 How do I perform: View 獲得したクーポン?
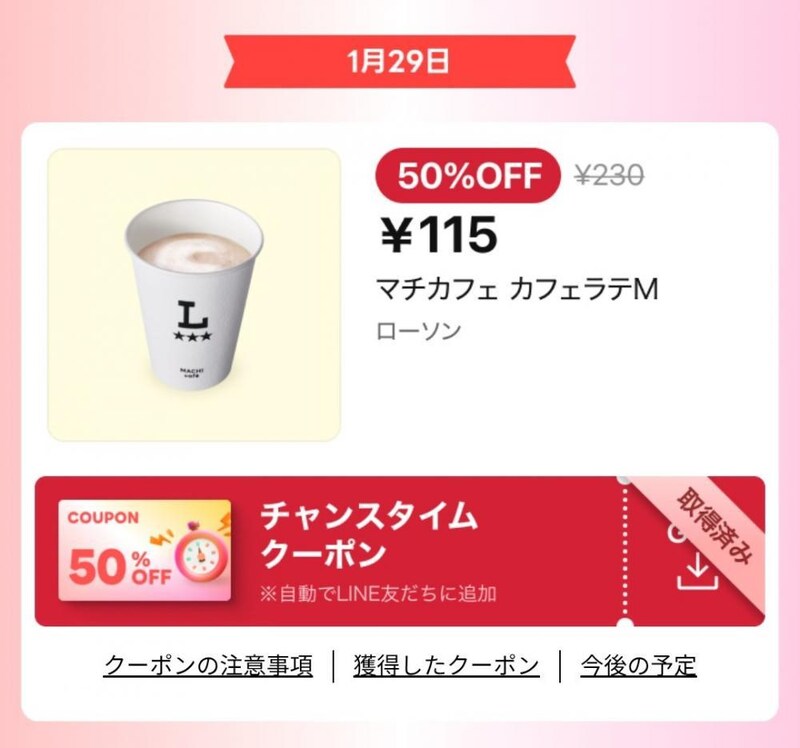coord(446,665)
